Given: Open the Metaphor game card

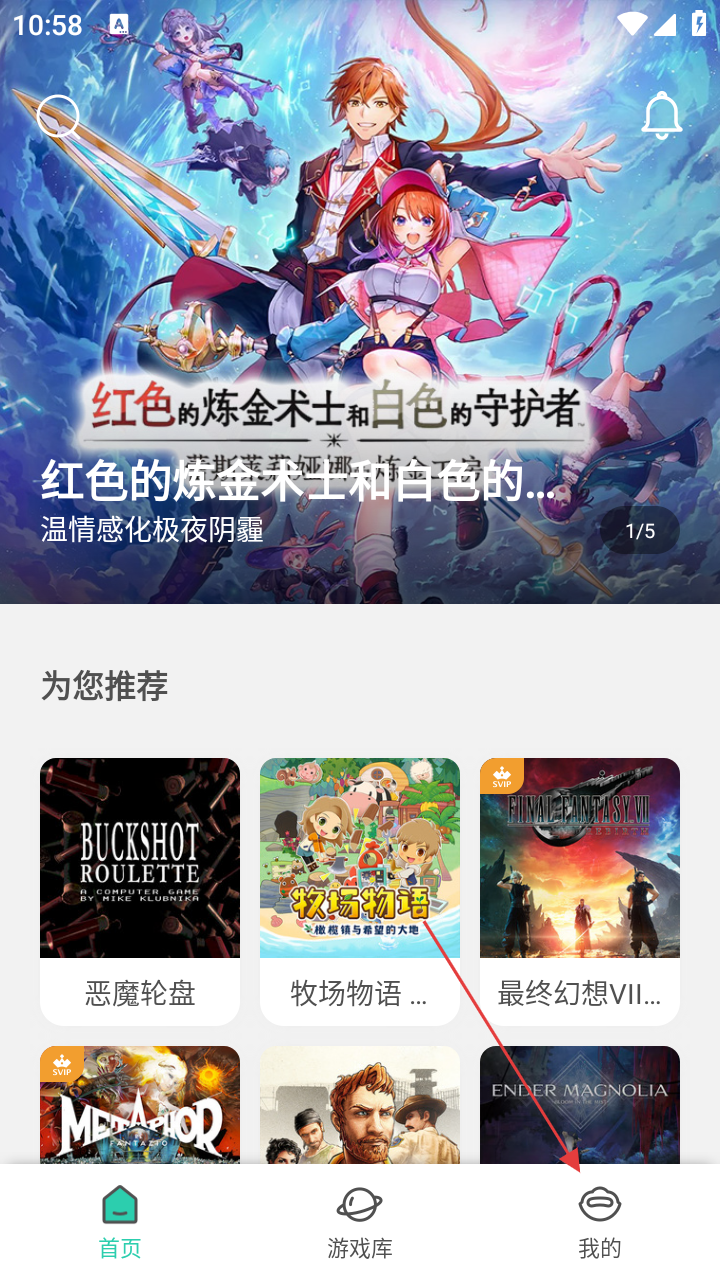Looking at the screenshot, I should point(140,1105).
